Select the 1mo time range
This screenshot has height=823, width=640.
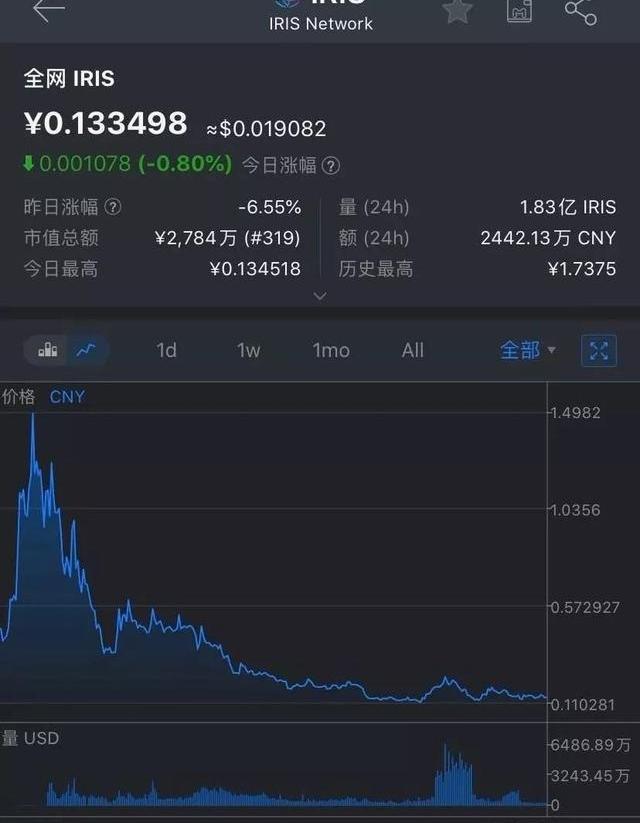[331, 350]
